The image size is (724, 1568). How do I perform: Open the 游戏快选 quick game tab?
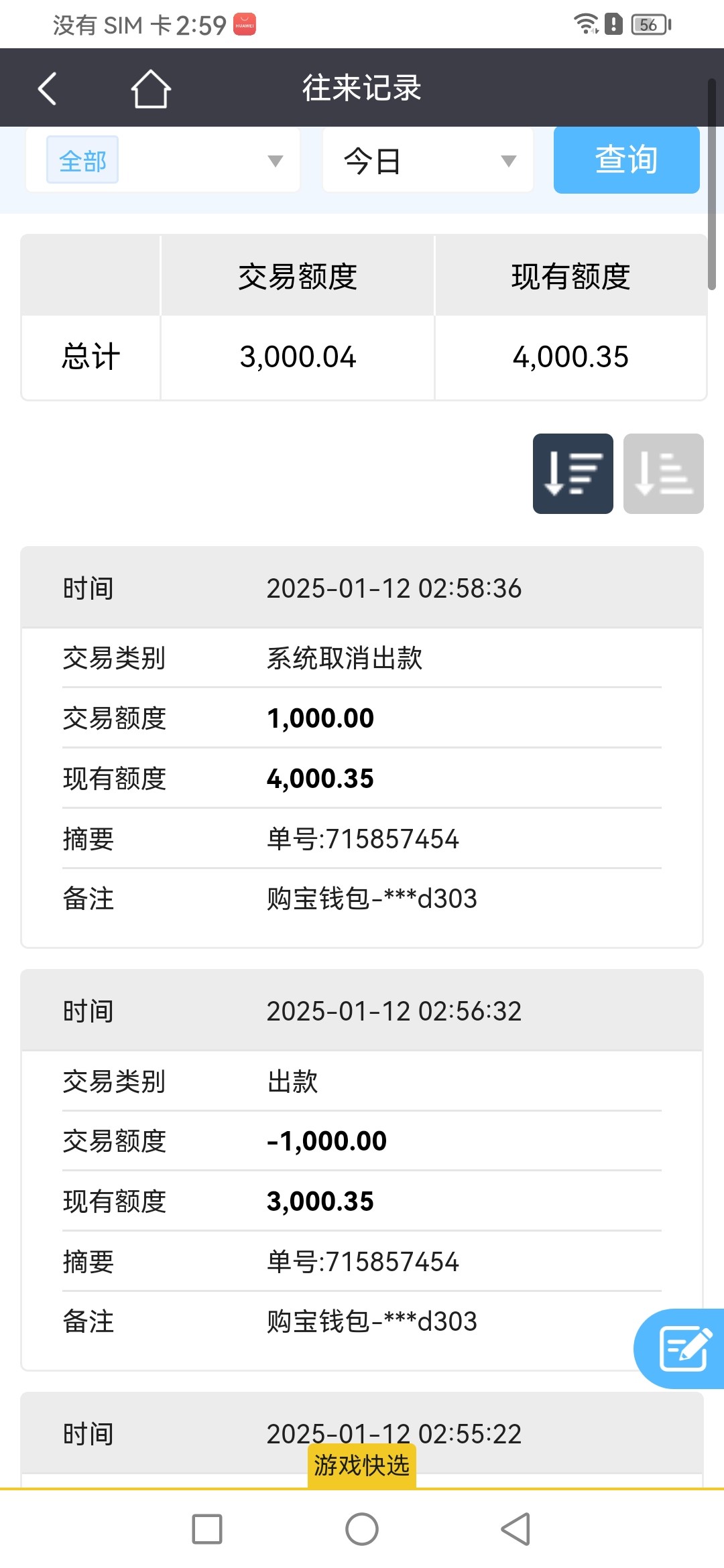click(362, 1465)
